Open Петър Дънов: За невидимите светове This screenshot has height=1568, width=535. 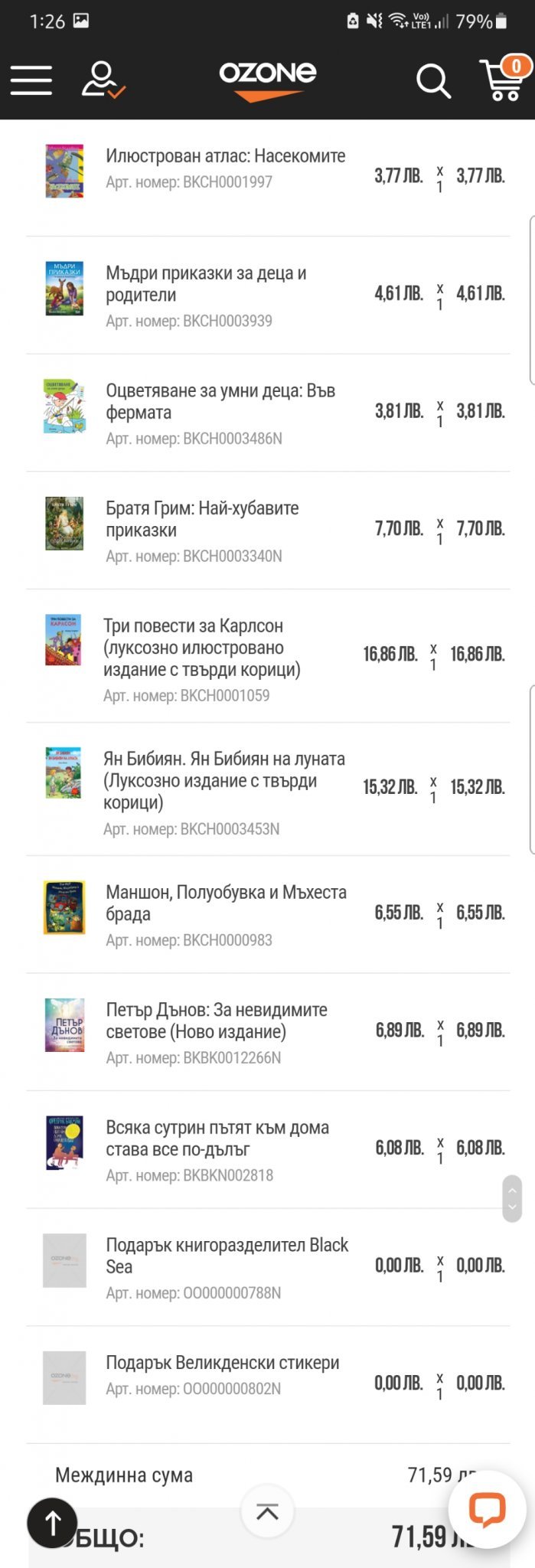pos(217,1021)
